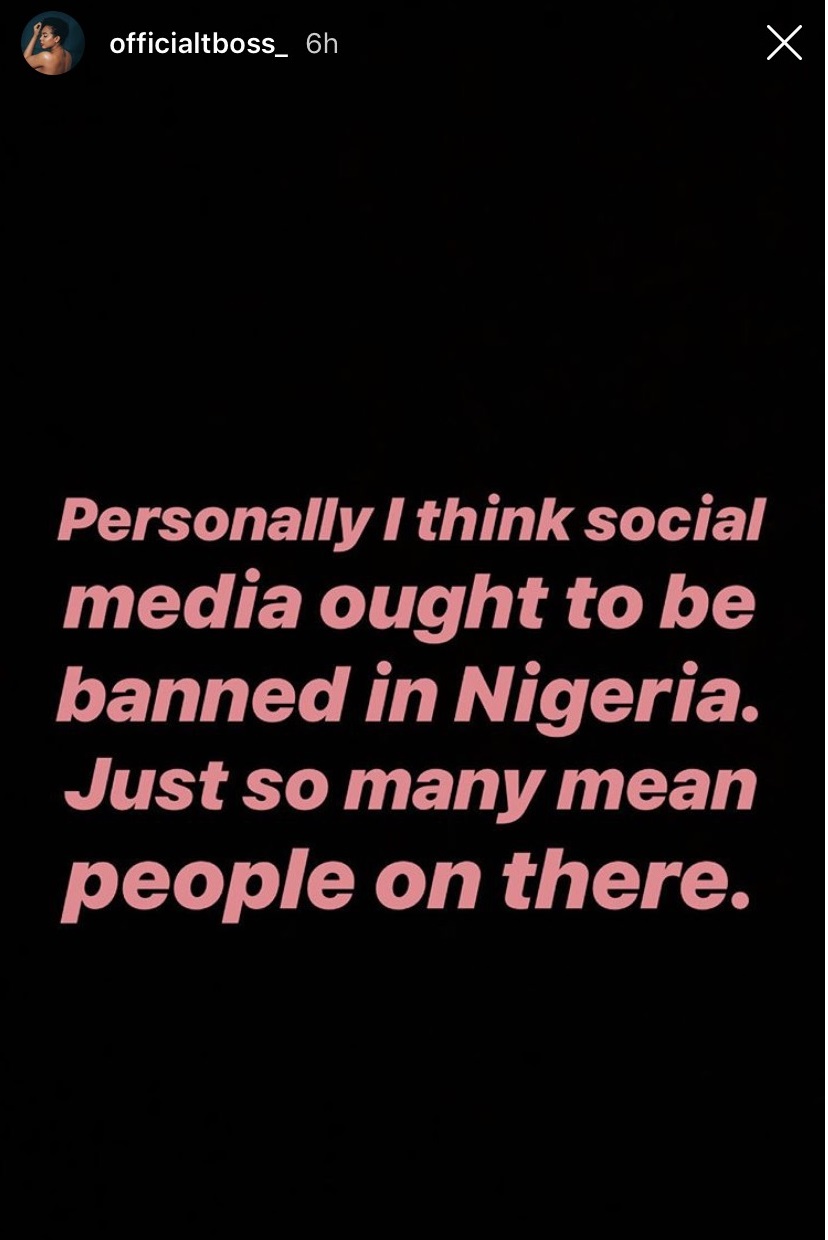Tap the officialtboss_ username
The image size is (828, 1240).
(x=198, y=45)
